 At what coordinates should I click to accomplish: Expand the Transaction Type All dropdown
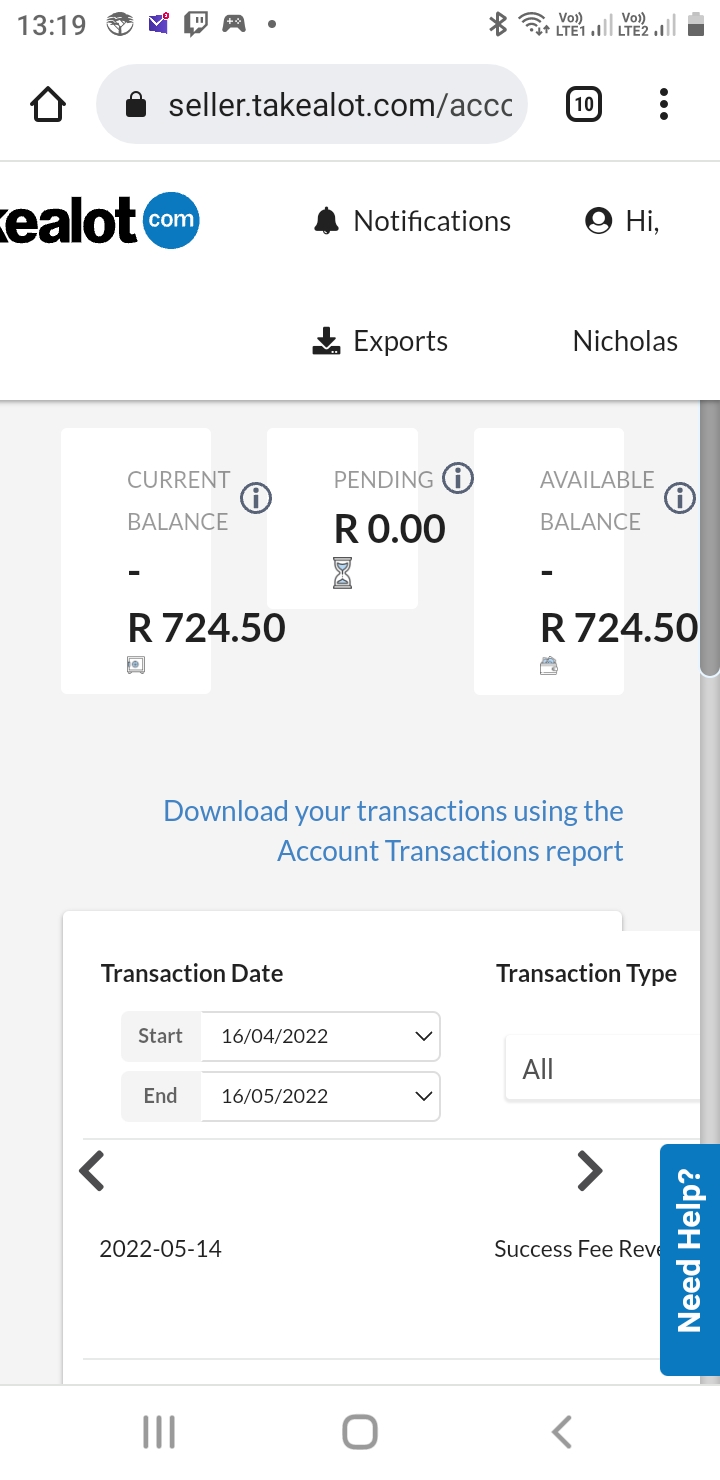(600, 1068)
